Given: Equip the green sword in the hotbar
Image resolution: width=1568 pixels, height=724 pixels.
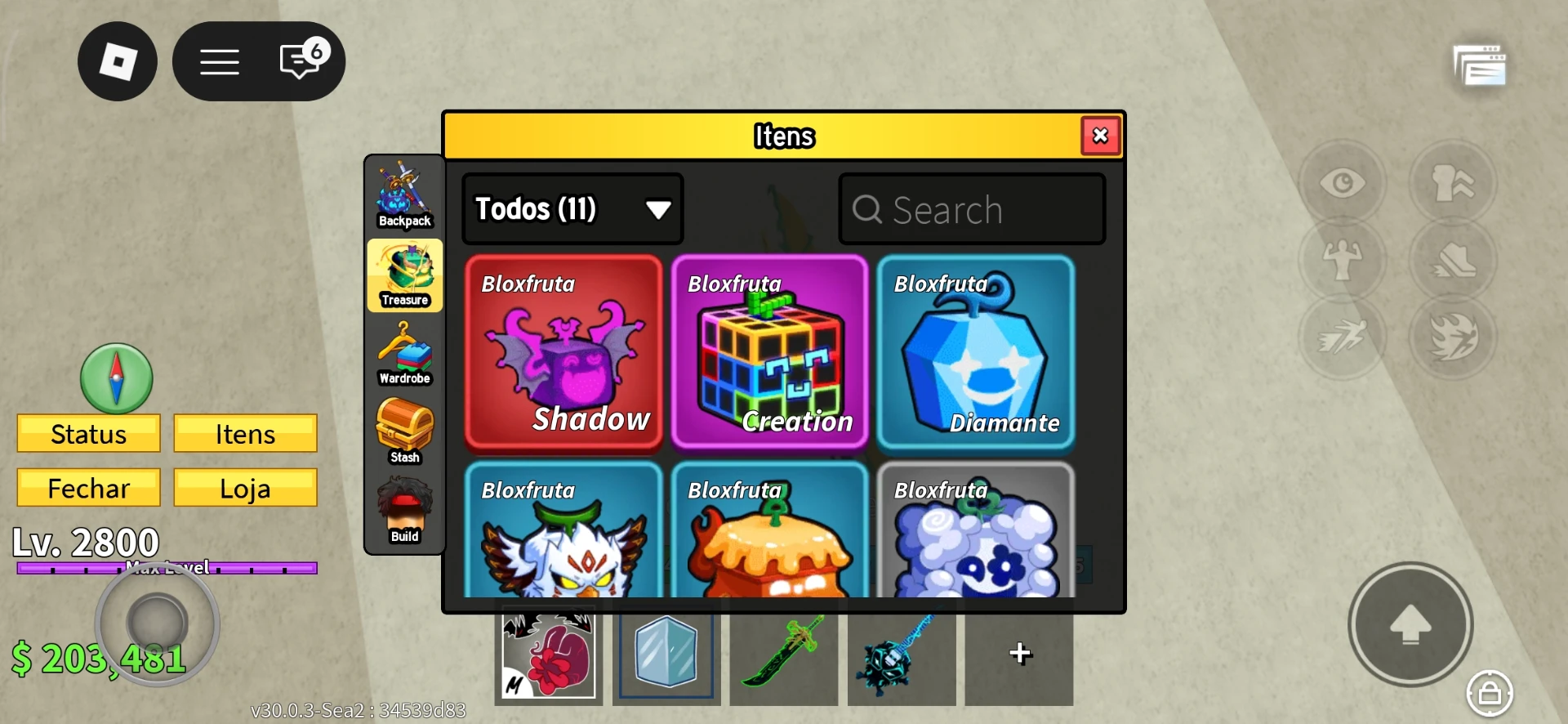Looking at the screenshot, I should click(784, 654).
